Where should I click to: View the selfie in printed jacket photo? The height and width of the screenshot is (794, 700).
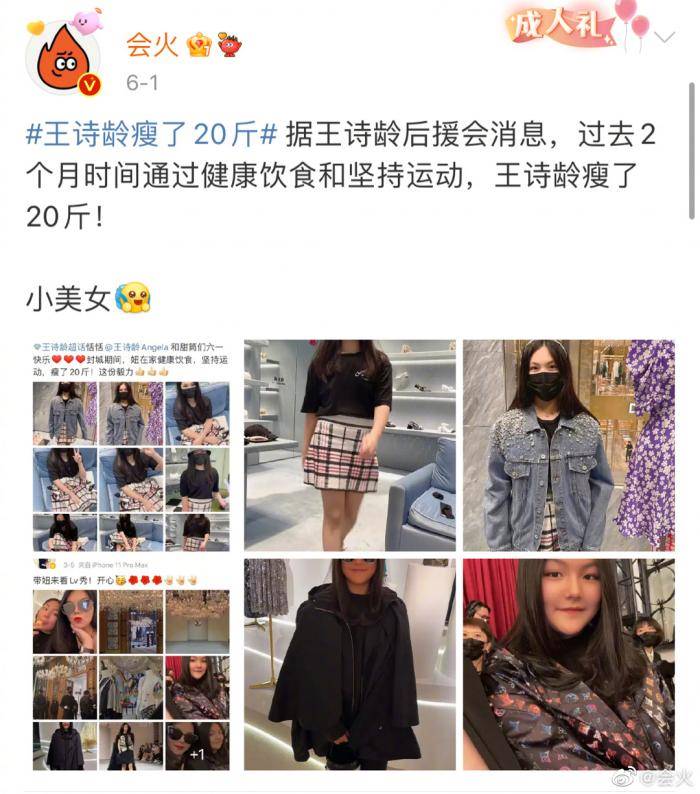568,664
